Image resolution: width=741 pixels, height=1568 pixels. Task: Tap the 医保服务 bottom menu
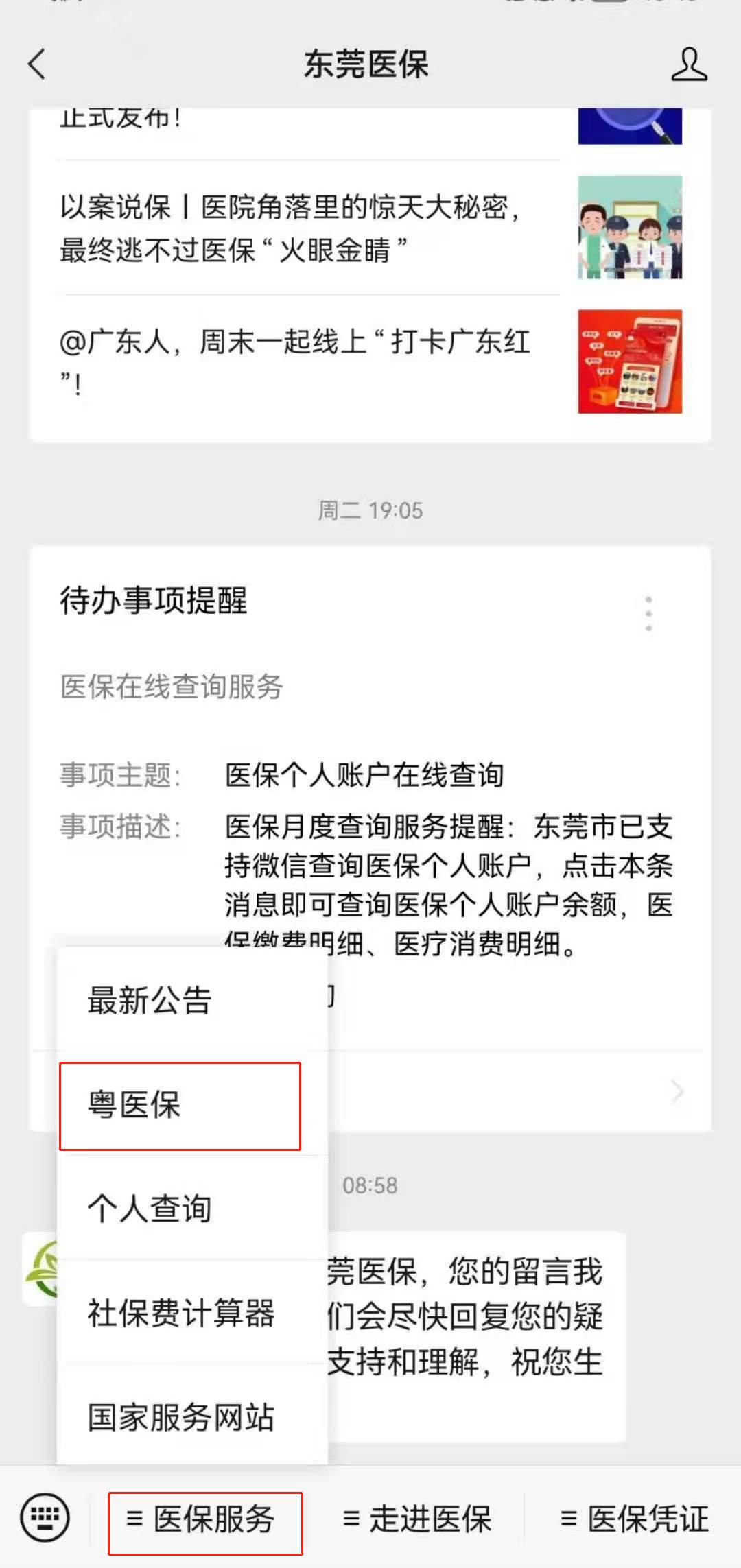click(x=204, y=1519)
